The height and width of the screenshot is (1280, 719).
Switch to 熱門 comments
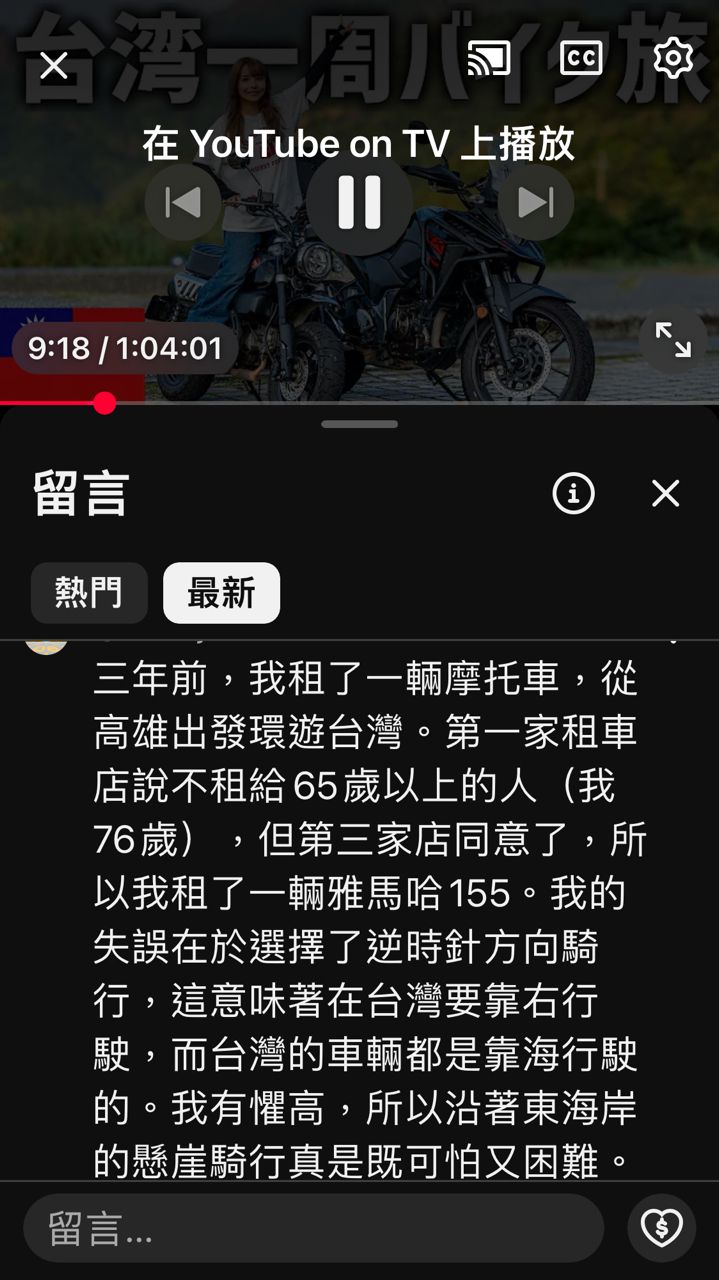[x=89, y=593]
